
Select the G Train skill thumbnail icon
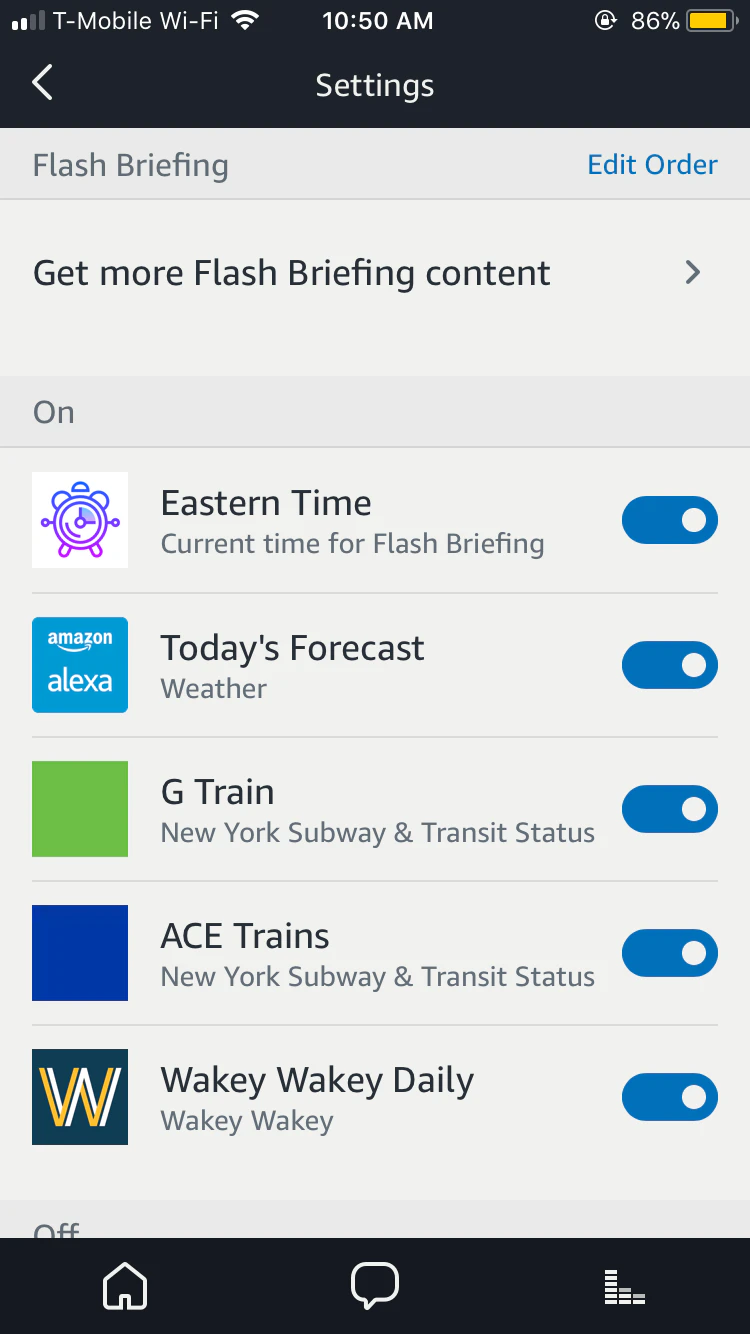tap(80, 809)
